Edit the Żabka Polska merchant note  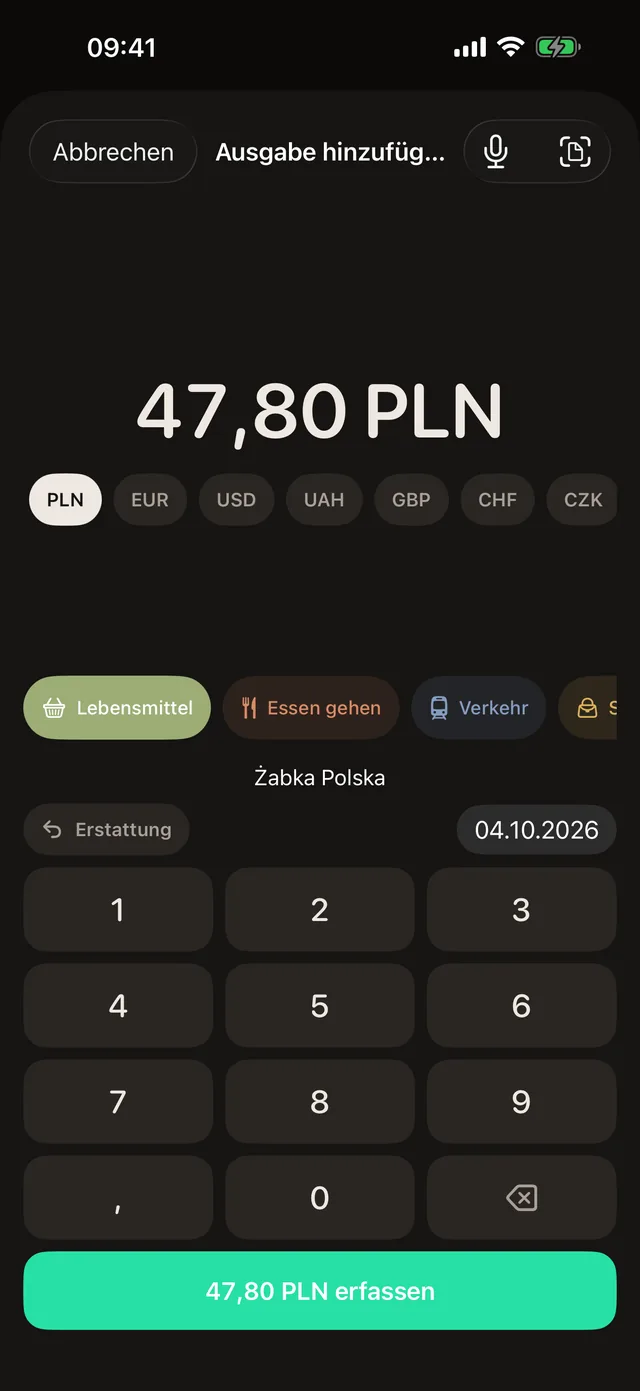(x=320, y=778)
